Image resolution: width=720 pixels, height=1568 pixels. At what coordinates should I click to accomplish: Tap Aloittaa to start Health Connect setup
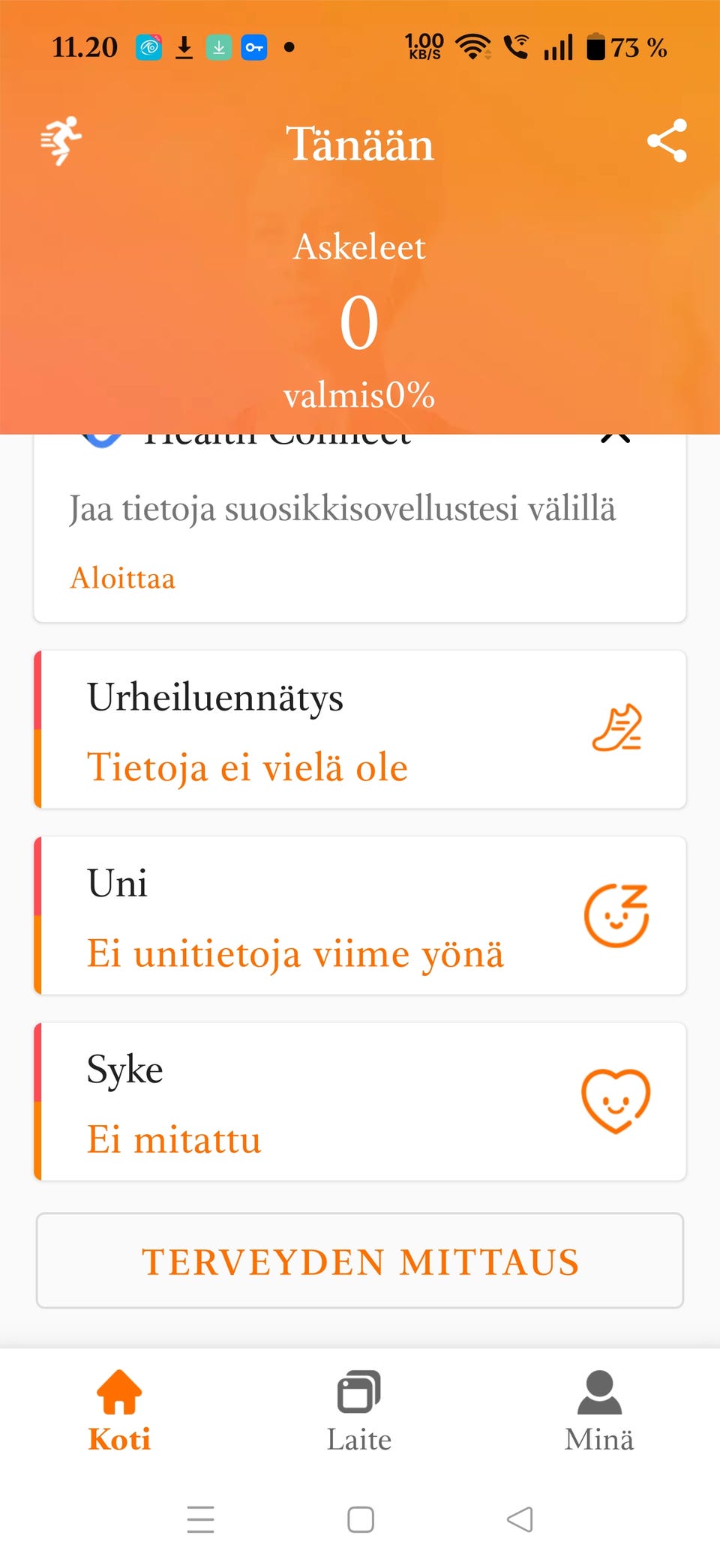pos(123,577)
